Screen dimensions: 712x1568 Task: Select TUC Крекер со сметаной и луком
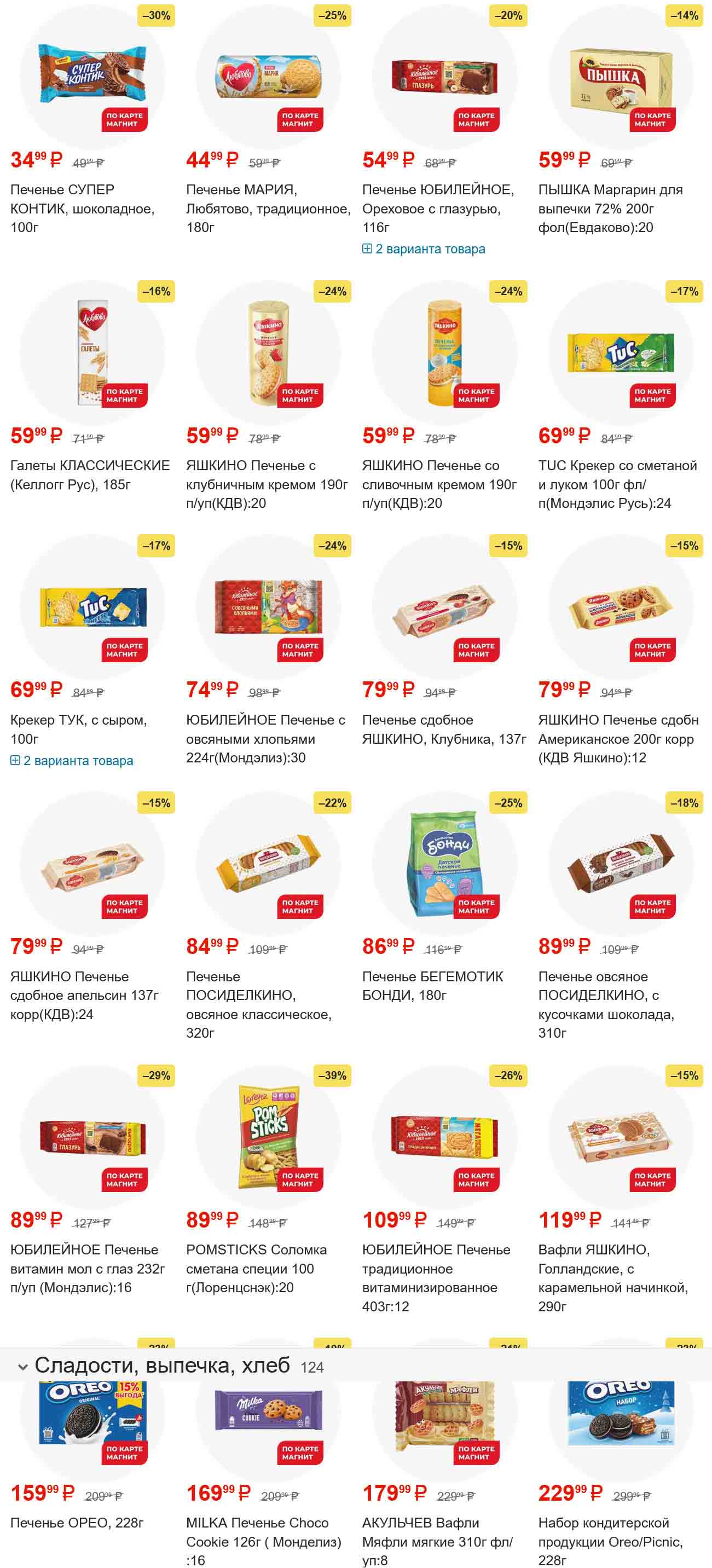point(617,484)
